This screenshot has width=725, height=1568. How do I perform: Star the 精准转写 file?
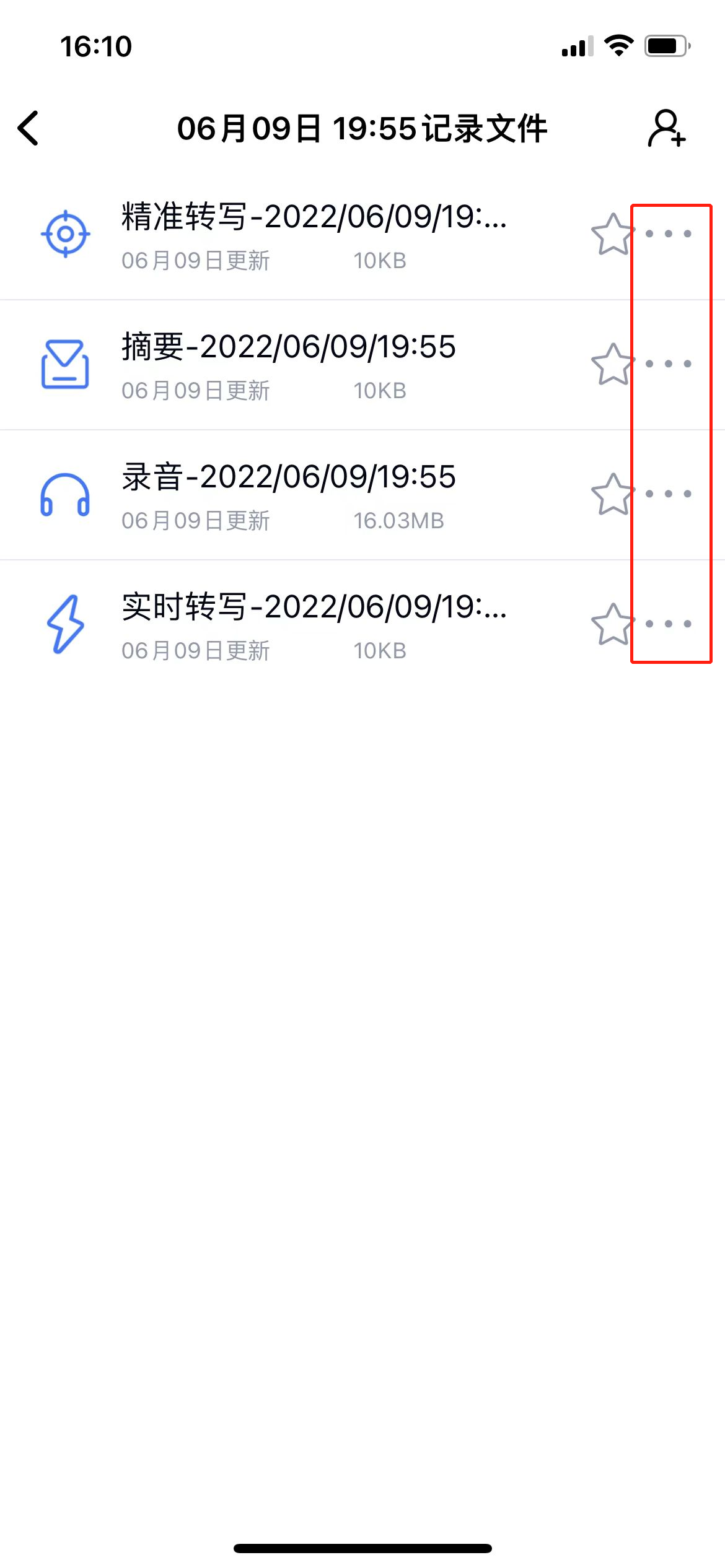point(612,234)
